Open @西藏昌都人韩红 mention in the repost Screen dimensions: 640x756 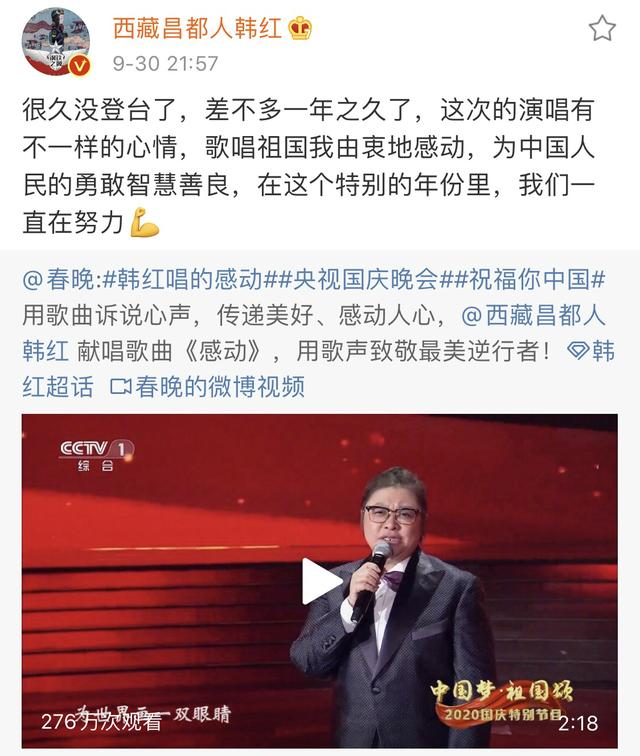[533, 316]
